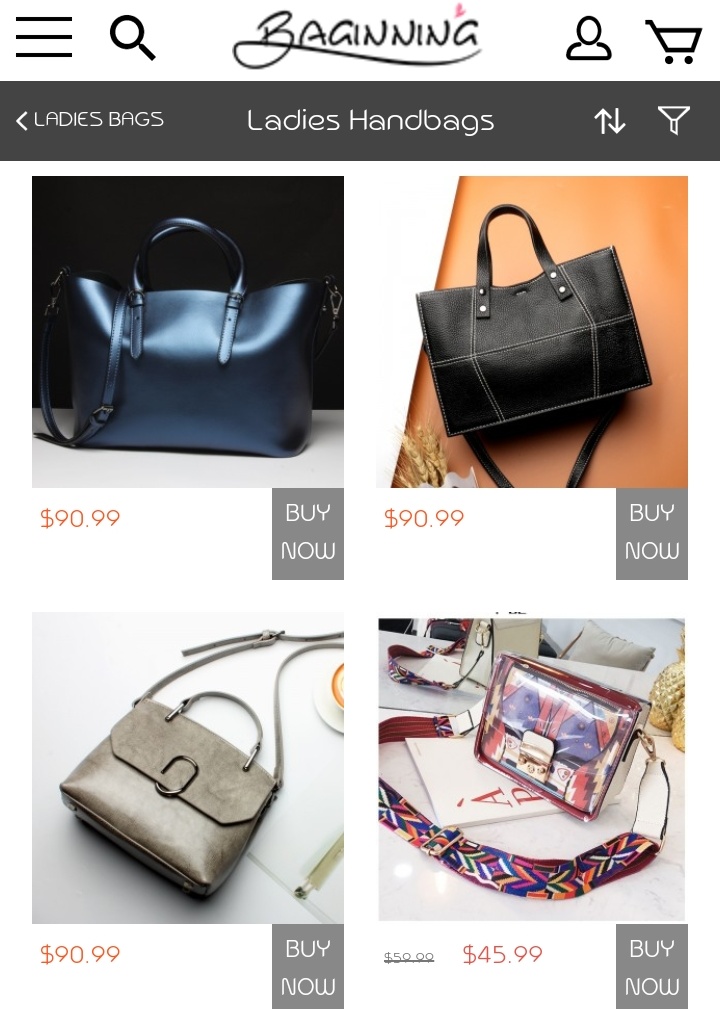Open the hamburger menu
The height and width of the screenshot is (1009, 720).
click(x=43, y=38)
